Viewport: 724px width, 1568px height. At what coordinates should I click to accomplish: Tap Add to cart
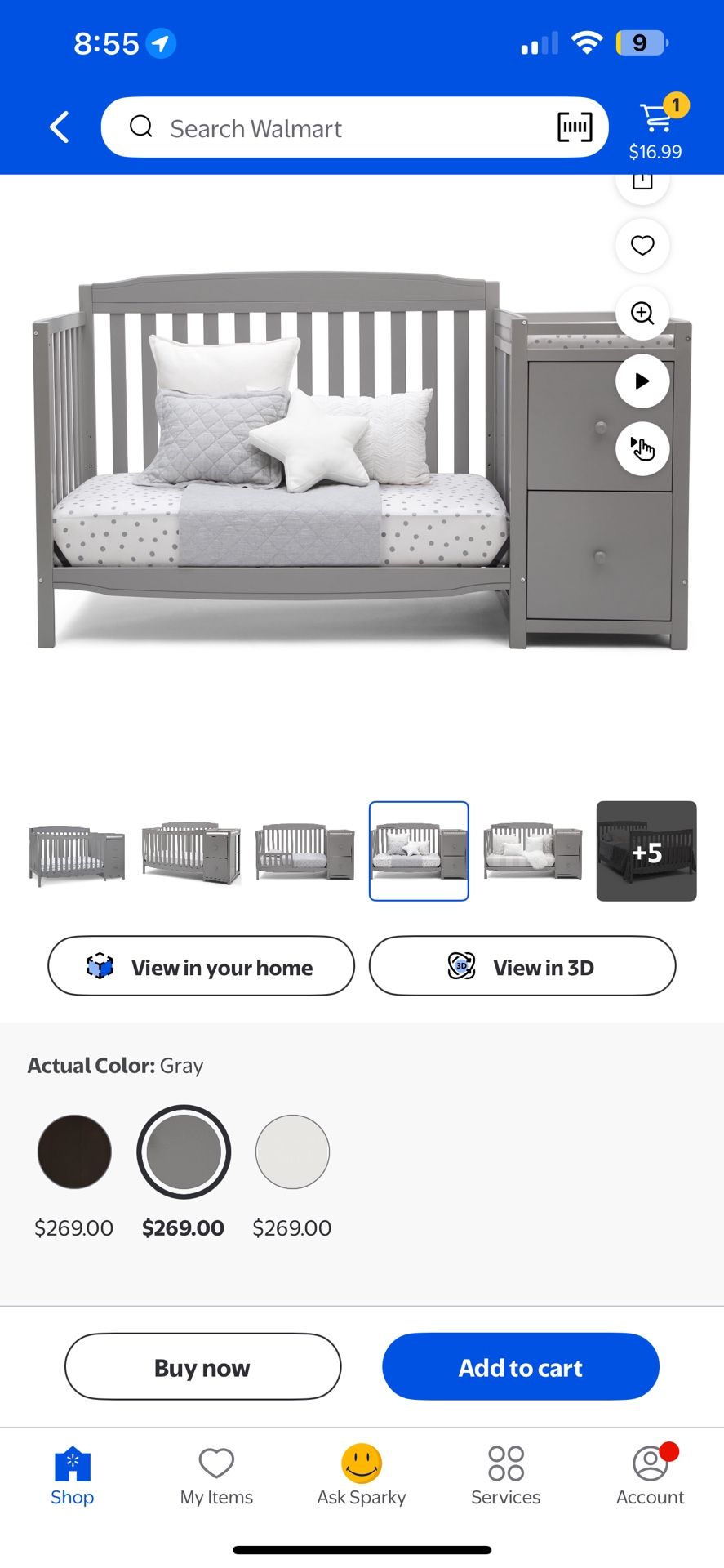tap(520, 1367)
